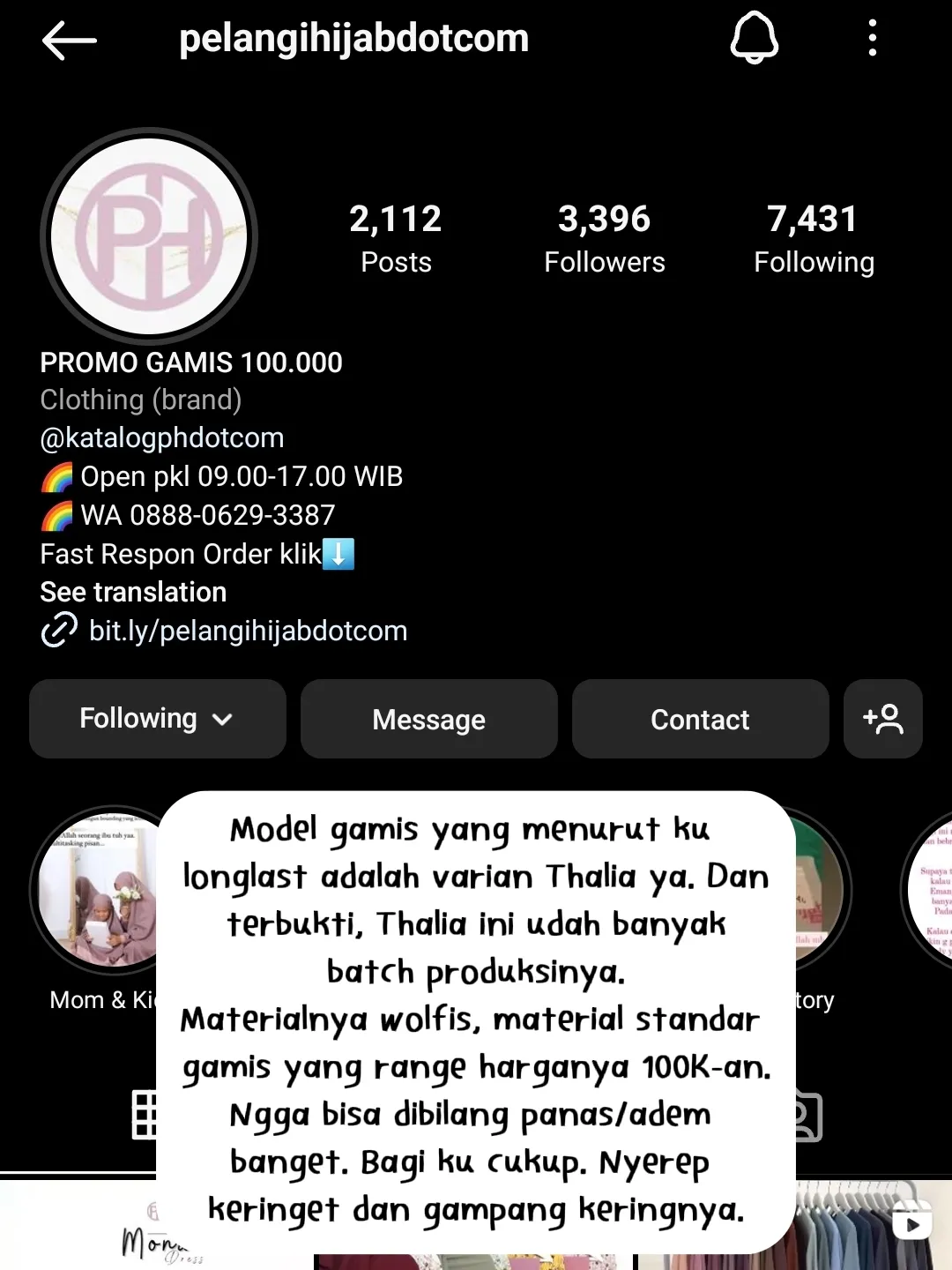Open the Contact options
Image resolution: width=952 pixels, height=1270 pixels.
pyautogui.click(x=700, y=719)
